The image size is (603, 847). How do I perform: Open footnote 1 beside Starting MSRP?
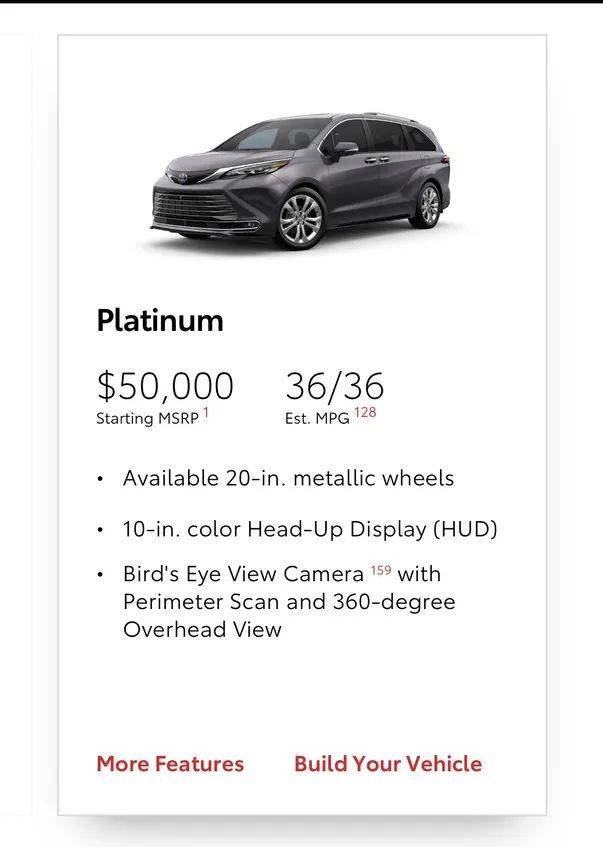pyautogui.click(x=206, y=414)
